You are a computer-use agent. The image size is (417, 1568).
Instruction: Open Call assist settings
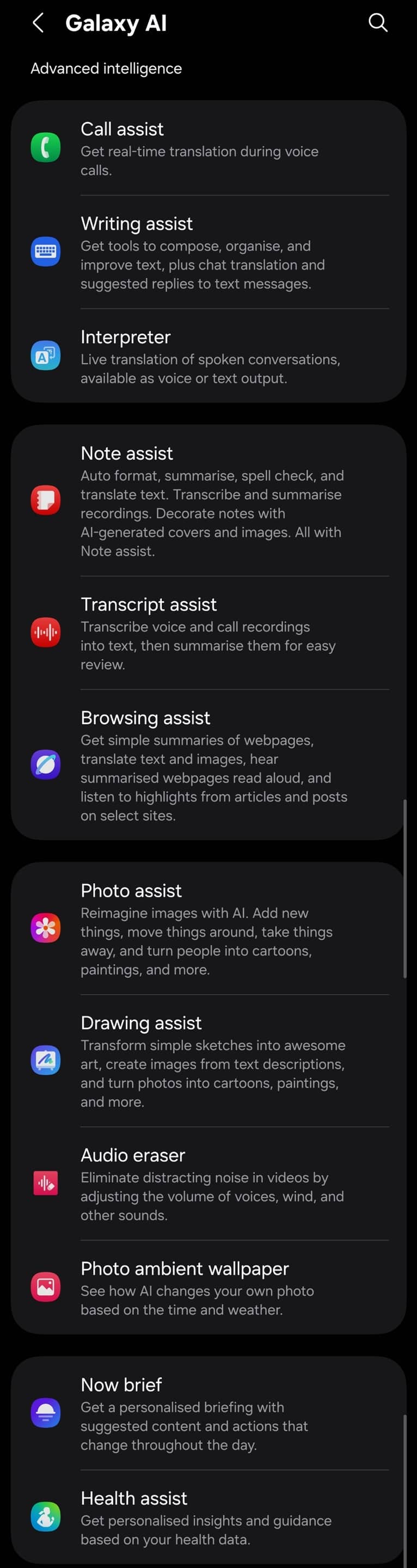(208, 148)
